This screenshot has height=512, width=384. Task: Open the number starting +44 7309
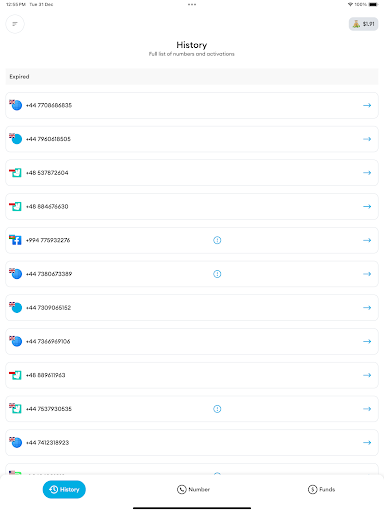point(192,308)
